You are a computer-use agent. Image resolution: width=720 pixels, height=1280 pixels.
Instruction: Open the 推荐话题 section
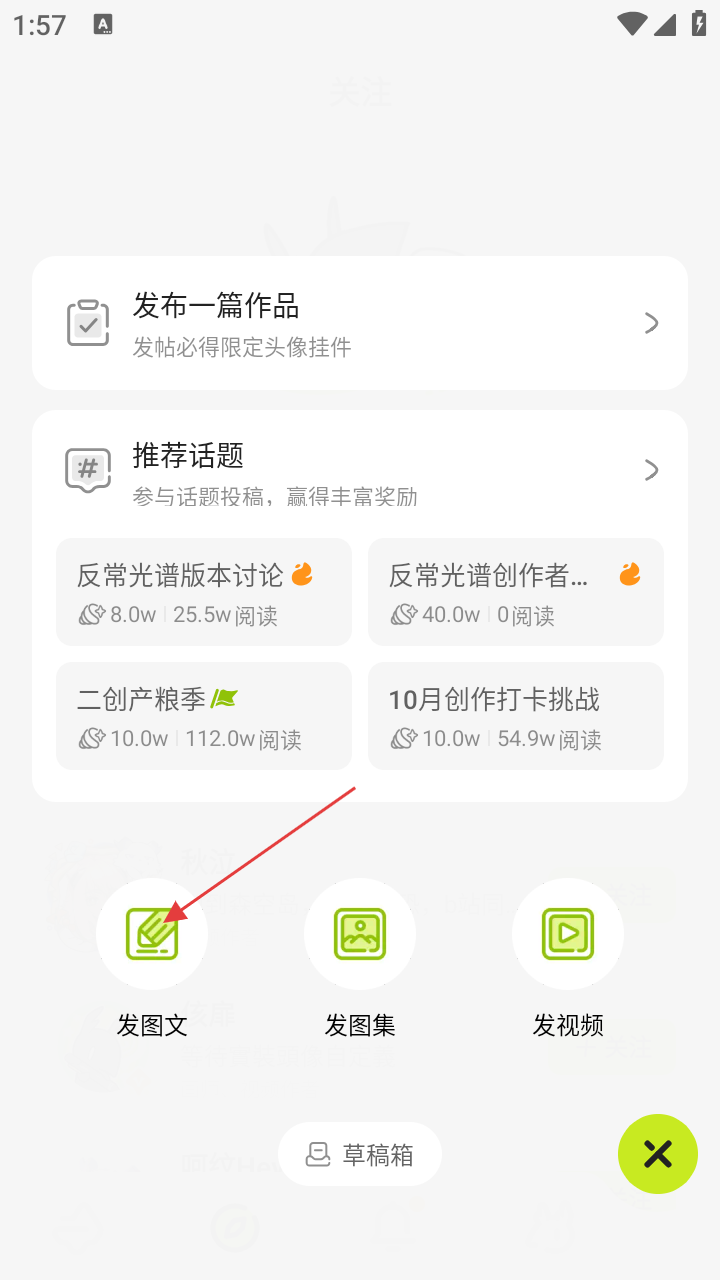click(x=360, y=470)
